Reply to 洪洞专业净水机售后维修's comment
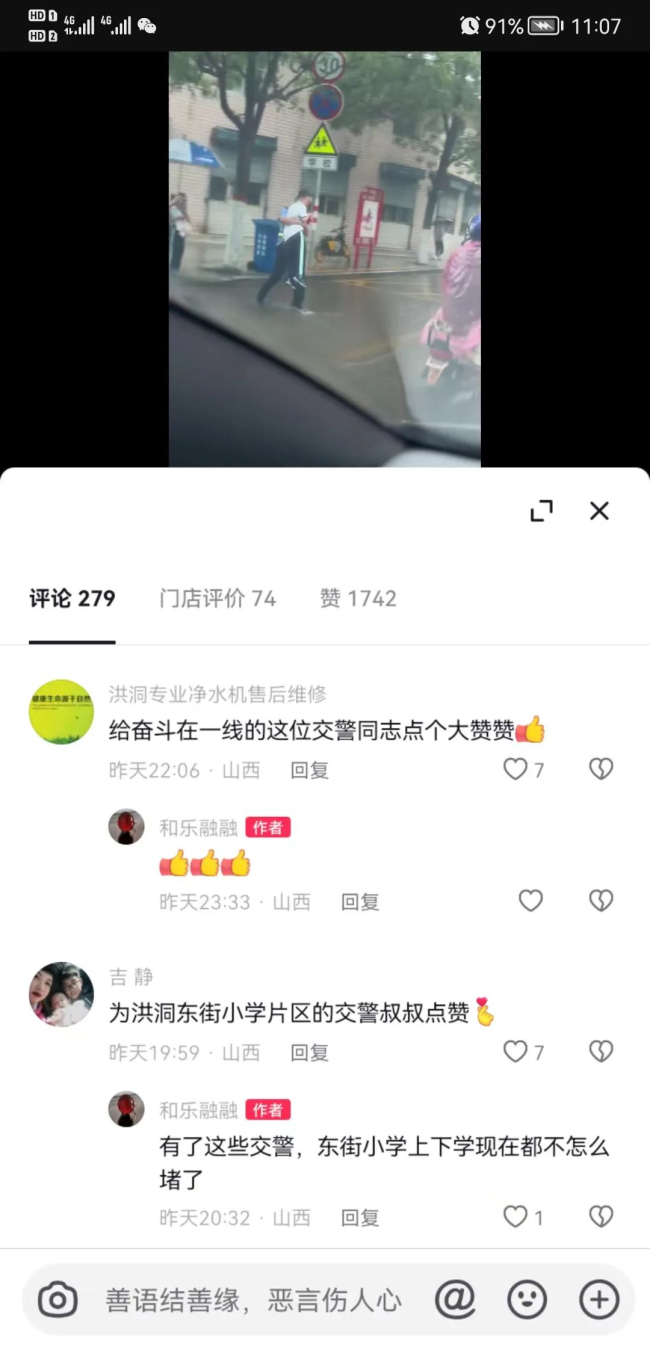 (309, 771)
